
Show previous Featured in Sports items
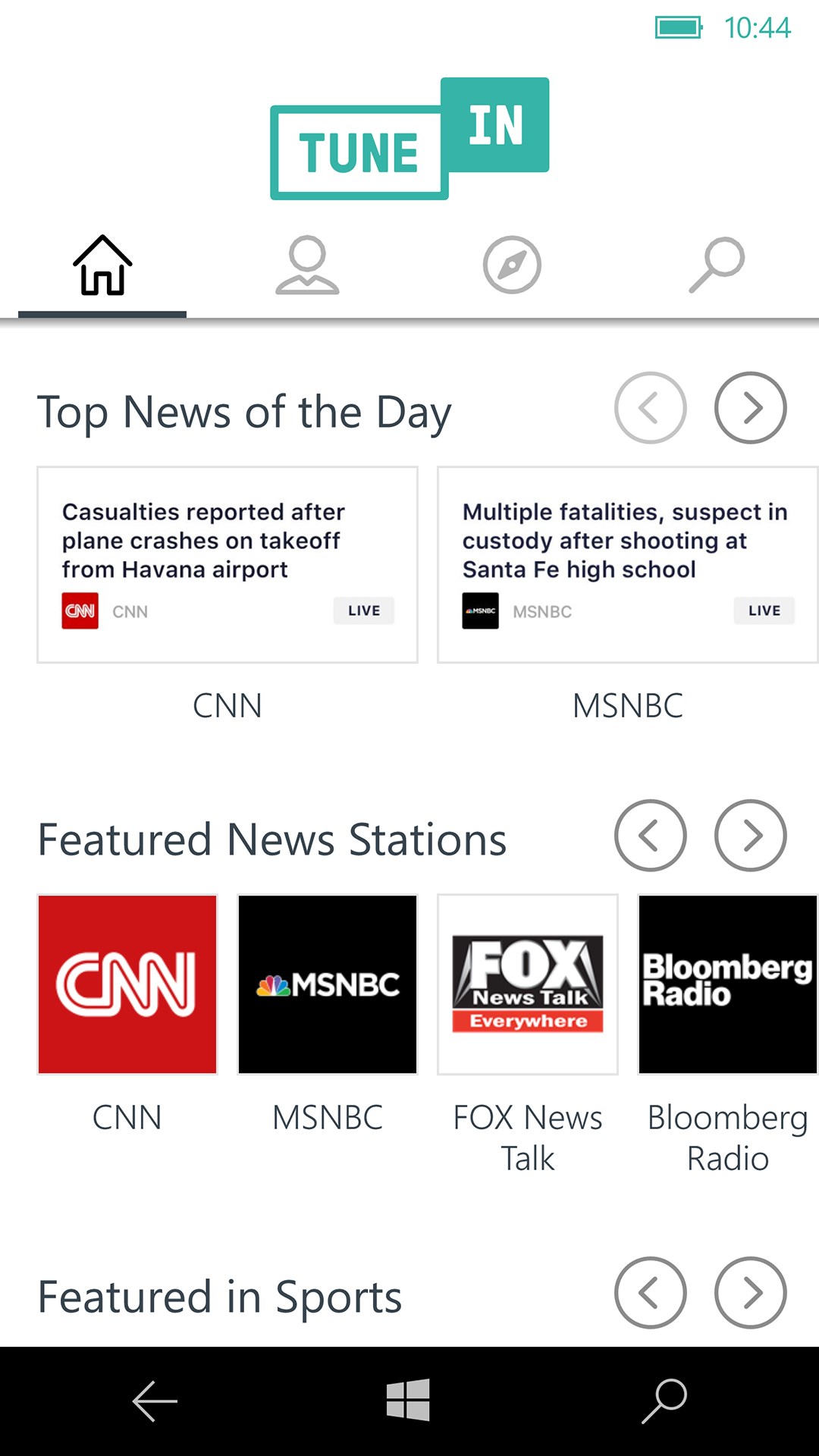650,1293
